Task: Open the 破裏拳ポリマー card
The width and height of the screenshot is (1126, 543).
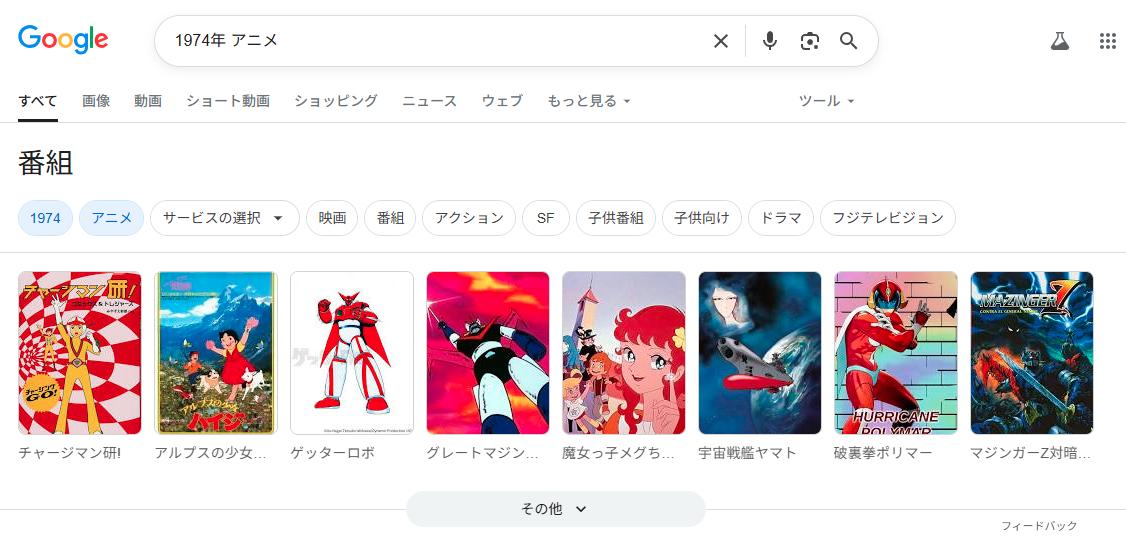Action: pos(896,353)
